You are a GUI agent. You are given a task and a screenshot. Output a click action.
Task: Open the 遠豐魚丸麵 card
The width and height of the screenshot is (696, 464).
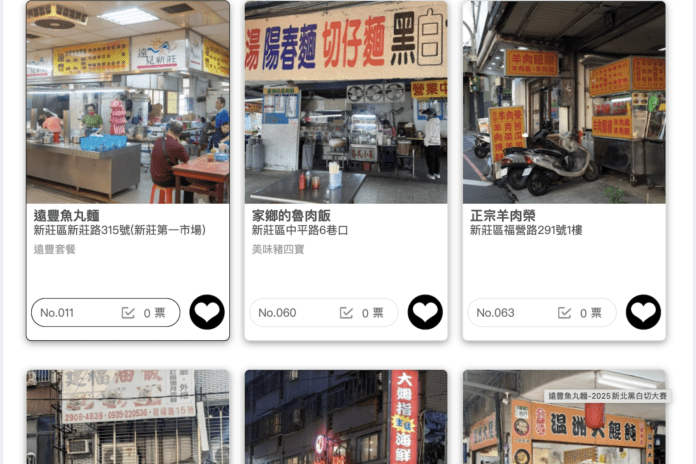click(x=128, y=103)
